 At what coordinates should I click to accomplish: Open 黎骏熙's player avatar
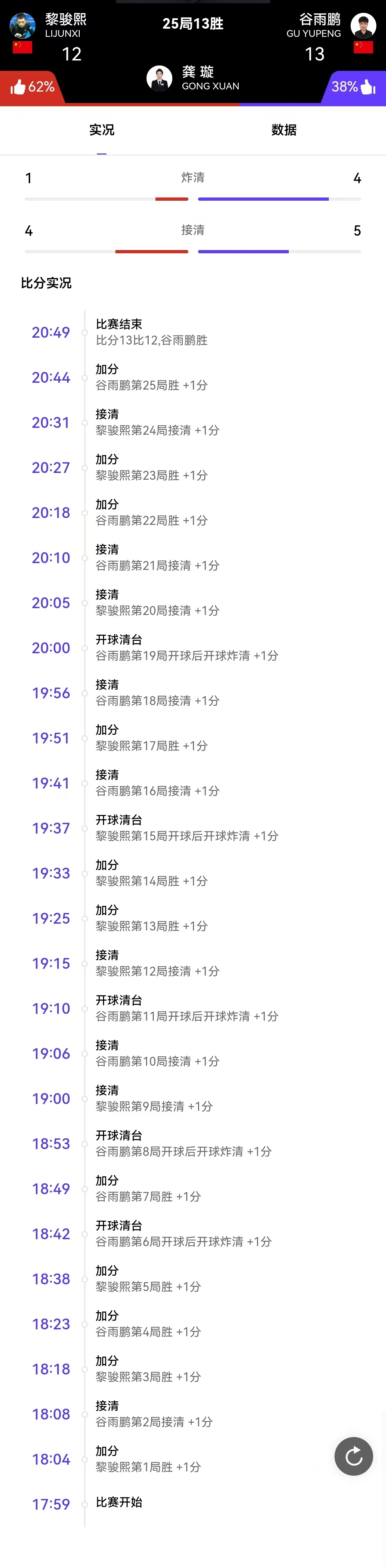(x=23, y=25)
